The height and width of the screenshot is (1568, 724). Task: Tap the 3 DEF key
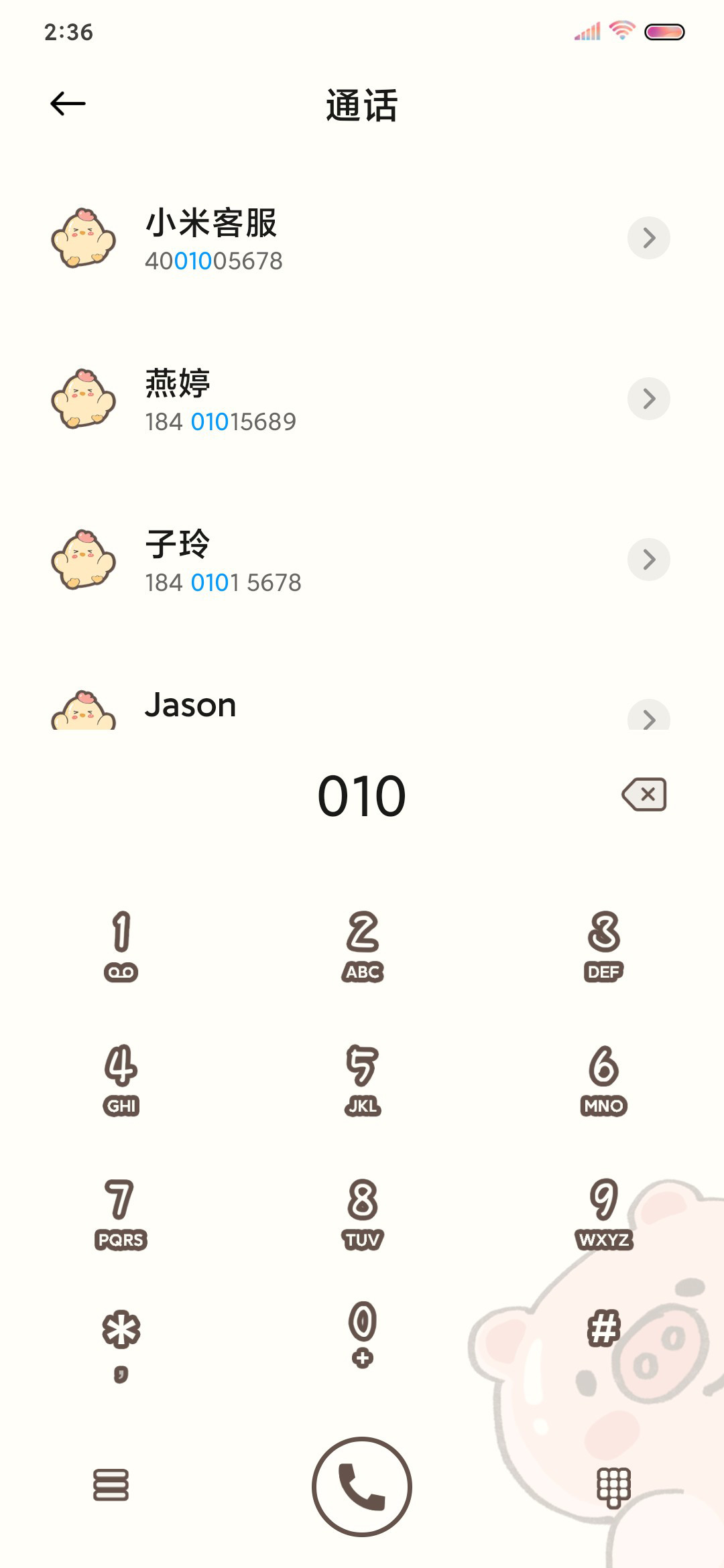click(x=604, y=946)
